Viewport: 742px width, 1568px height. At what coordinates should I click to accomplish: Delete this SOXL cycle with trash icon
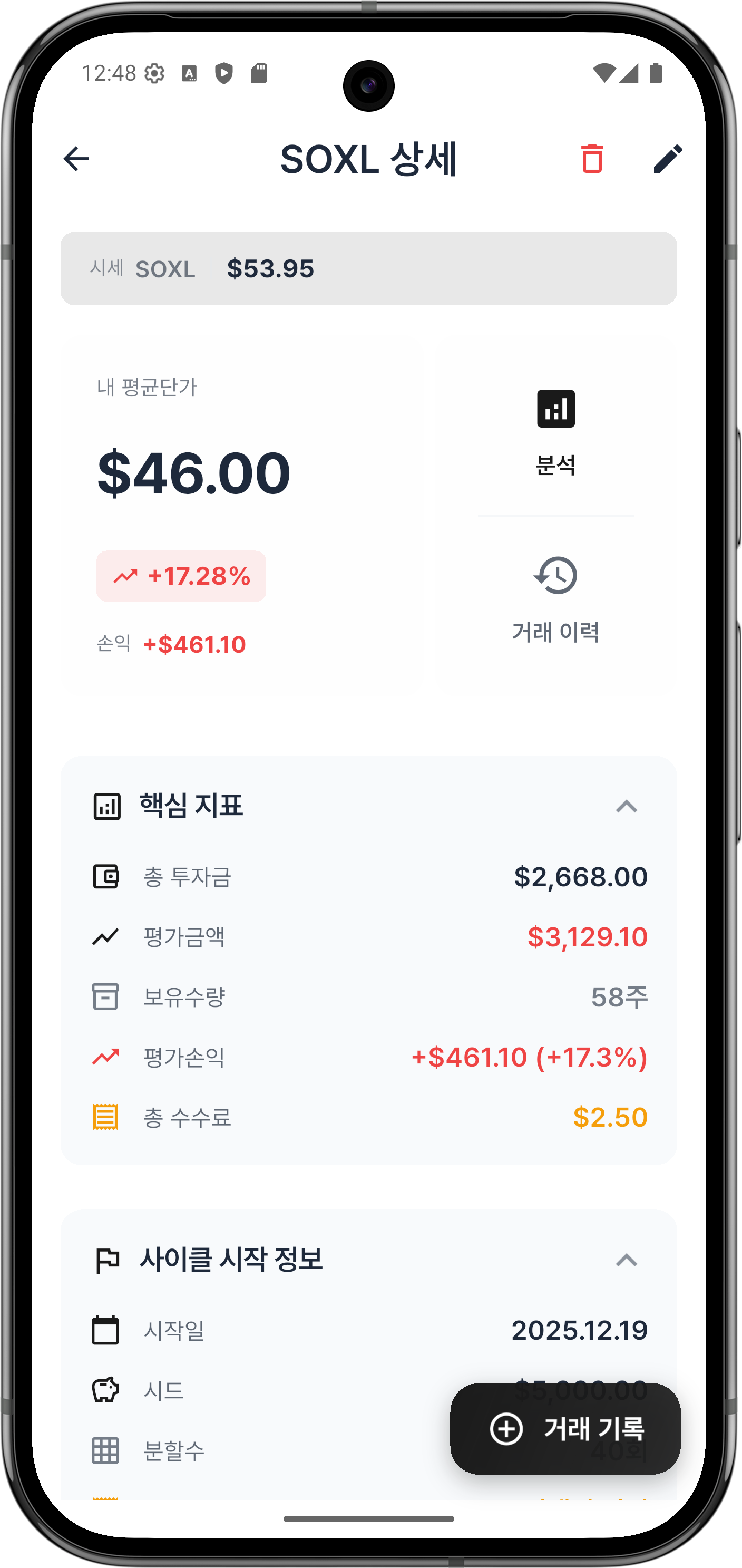pyautogui.click(x=592, y=159)
